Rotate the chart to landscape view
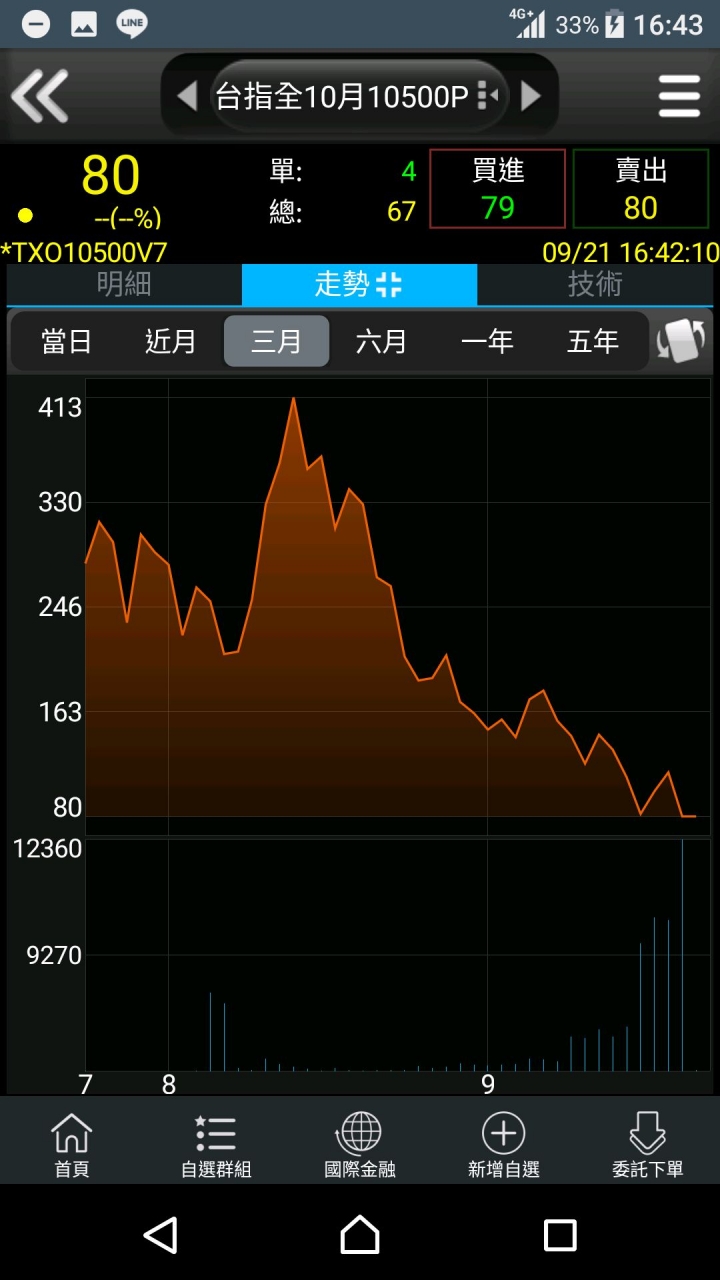This screenshot has width=720, height=1280. (681, 341)
